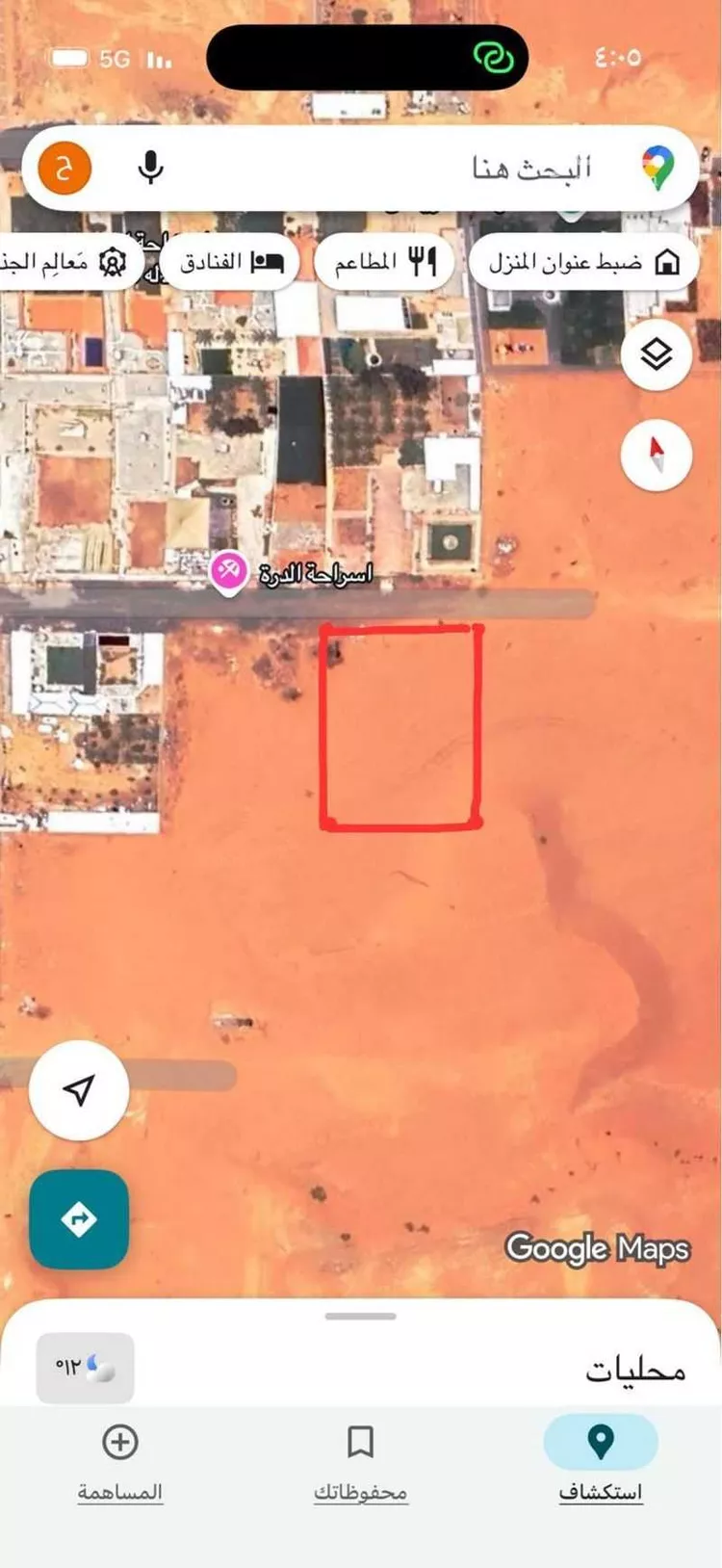Switch to the 'محفوظاتك' saved tab
The height and width of the screenshot is (1568, 722).
360,1459
